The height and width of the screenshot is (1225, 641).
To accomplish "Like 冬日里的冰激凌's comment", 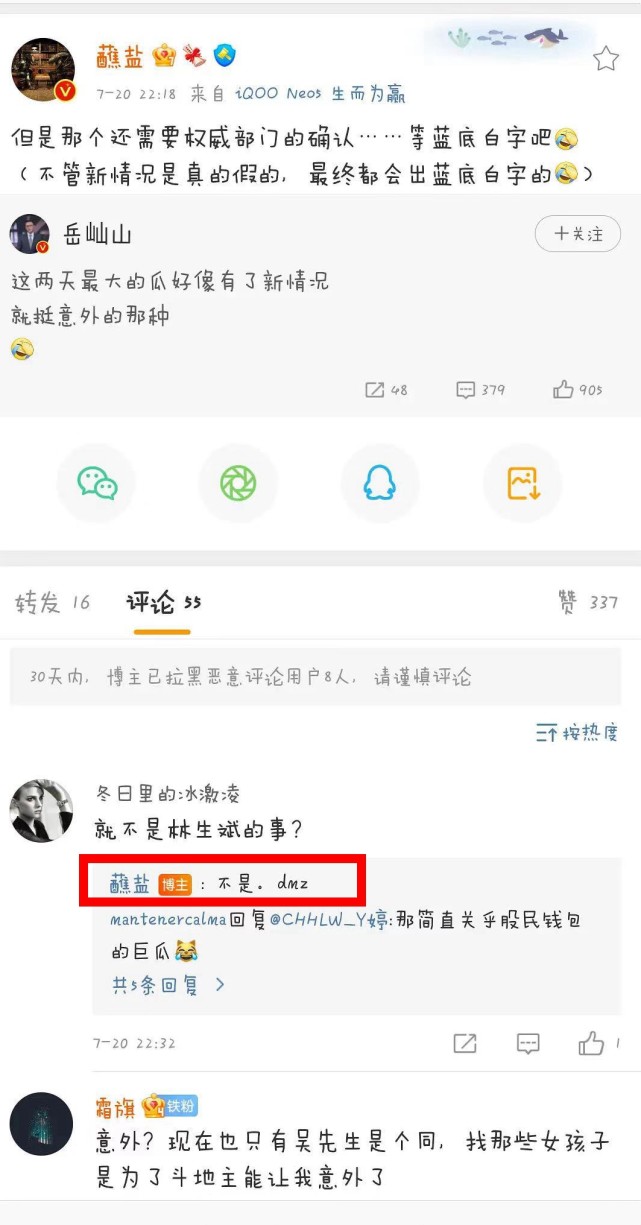I will [x=592, y=1043].
